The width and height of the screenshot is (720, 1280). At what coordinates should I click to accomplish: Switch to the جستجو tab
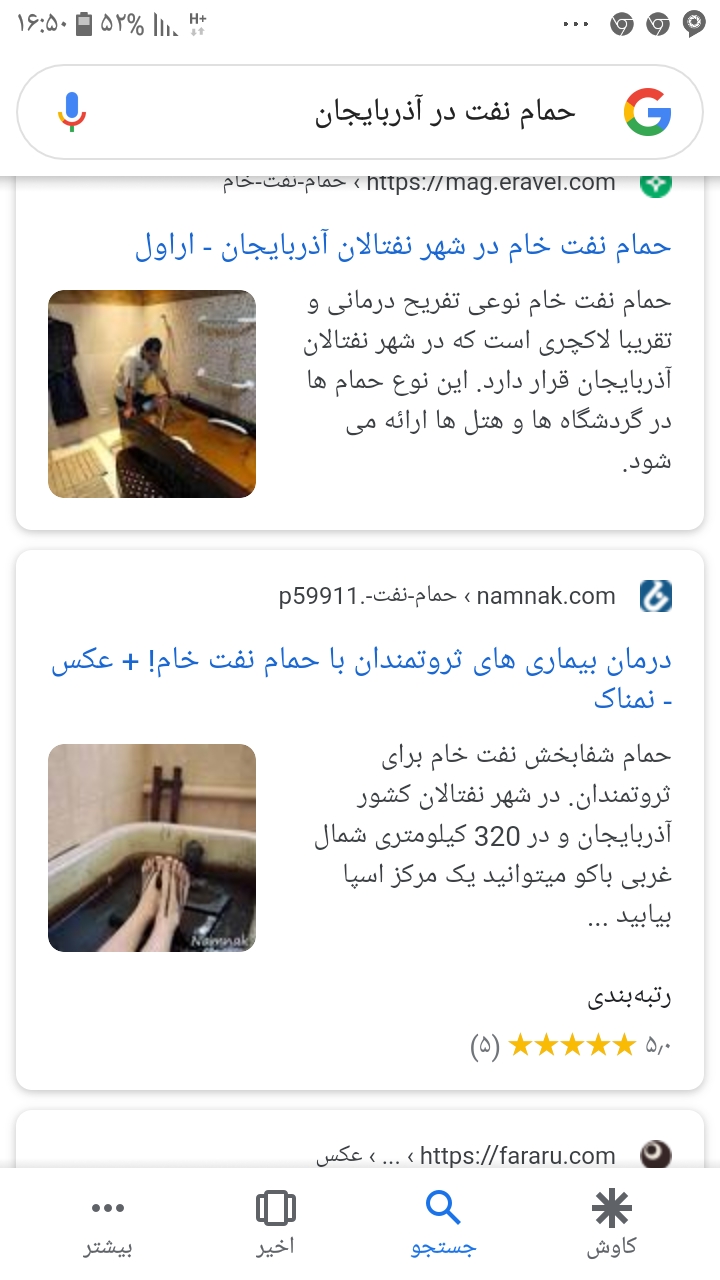(443, 1223)
